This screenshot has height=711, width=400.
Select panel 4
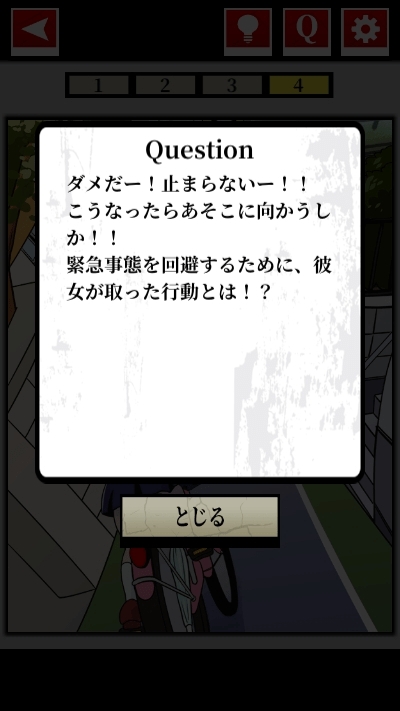point(298,85)
